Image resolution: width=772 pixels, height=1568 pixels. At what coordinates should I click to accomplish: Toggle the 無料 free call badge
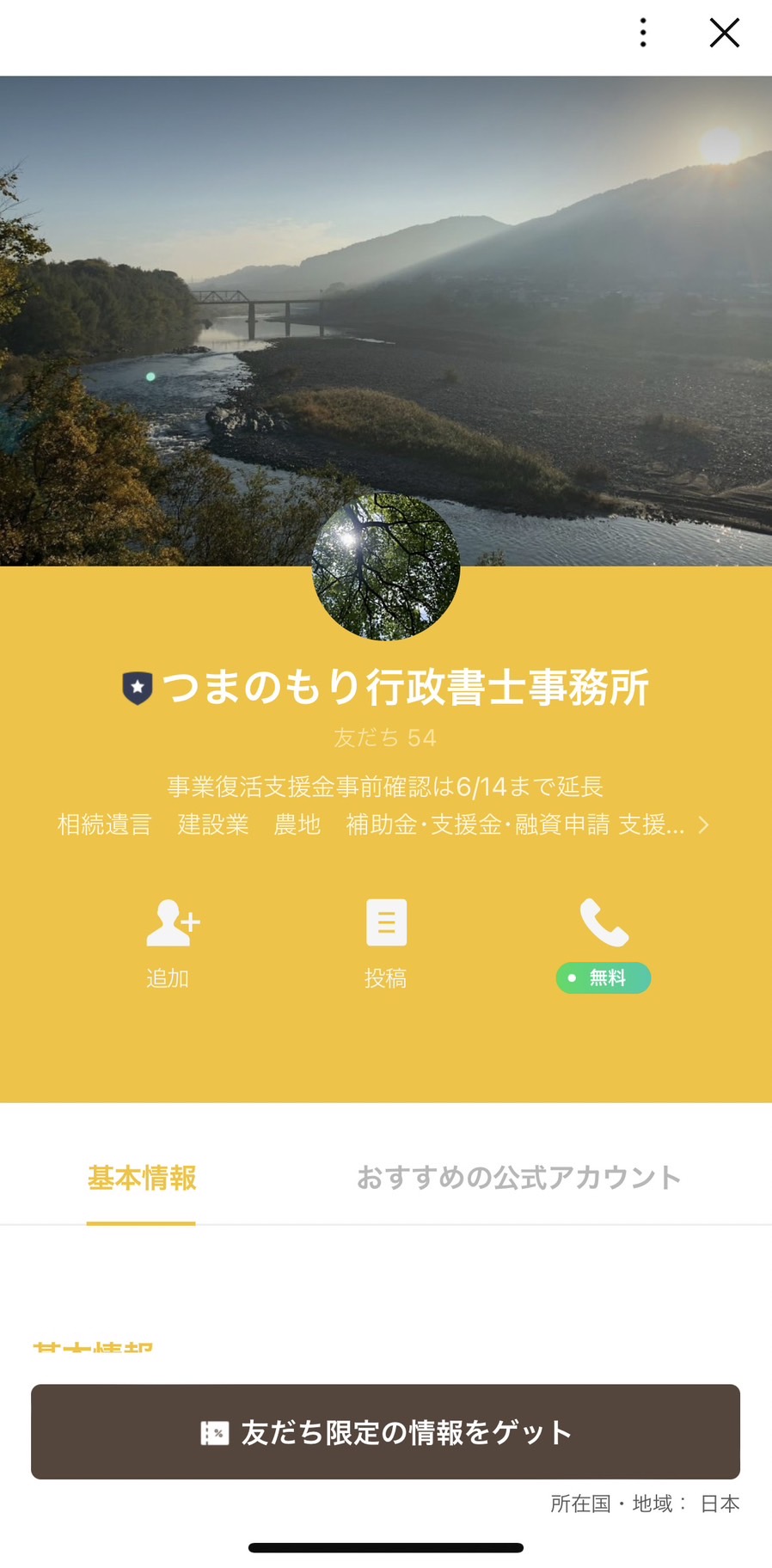click(604, 977)
